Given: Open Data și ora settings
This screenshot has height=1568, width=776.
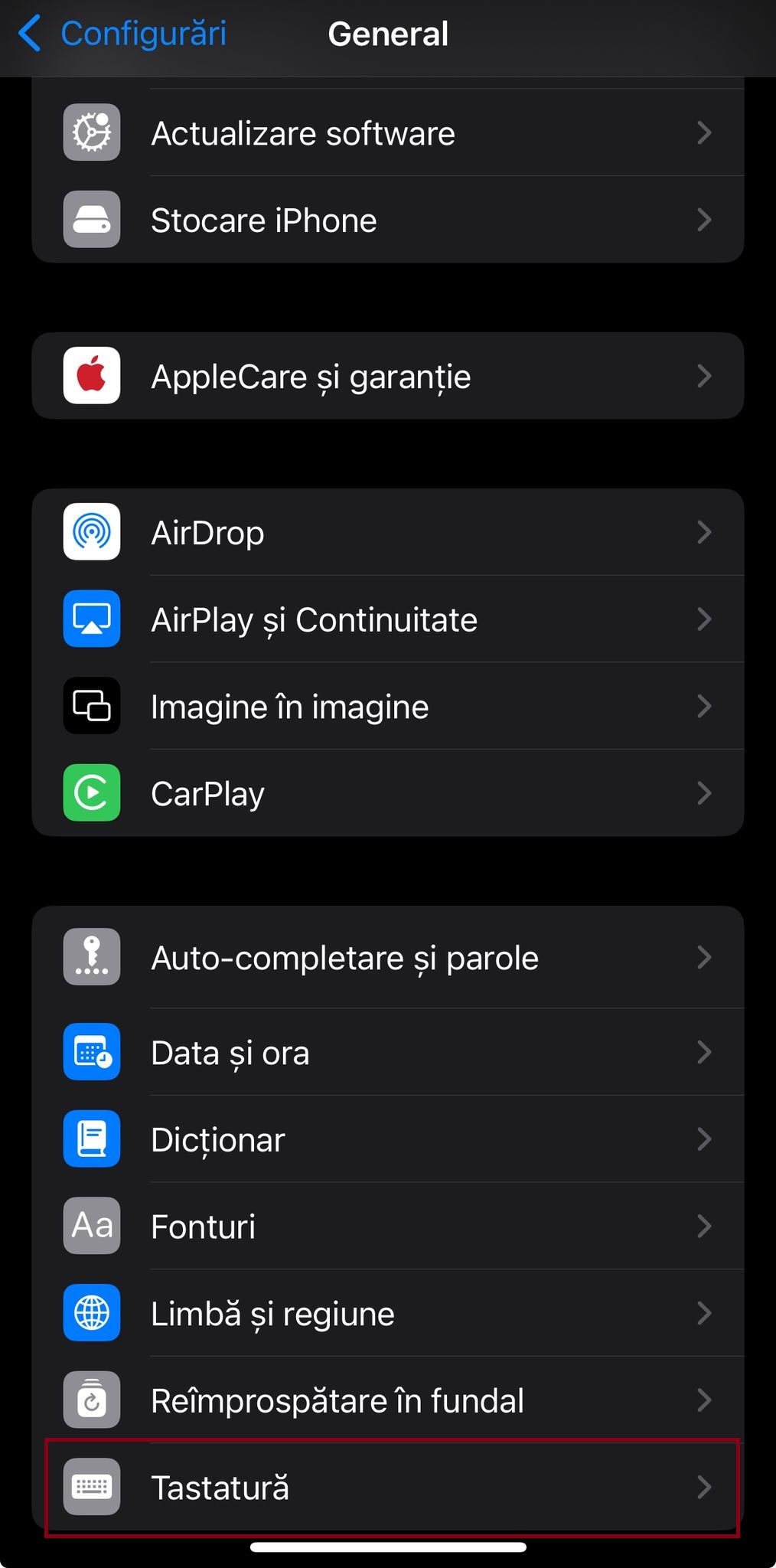Looking at the screenshot, I should (x=387, y=1053).
